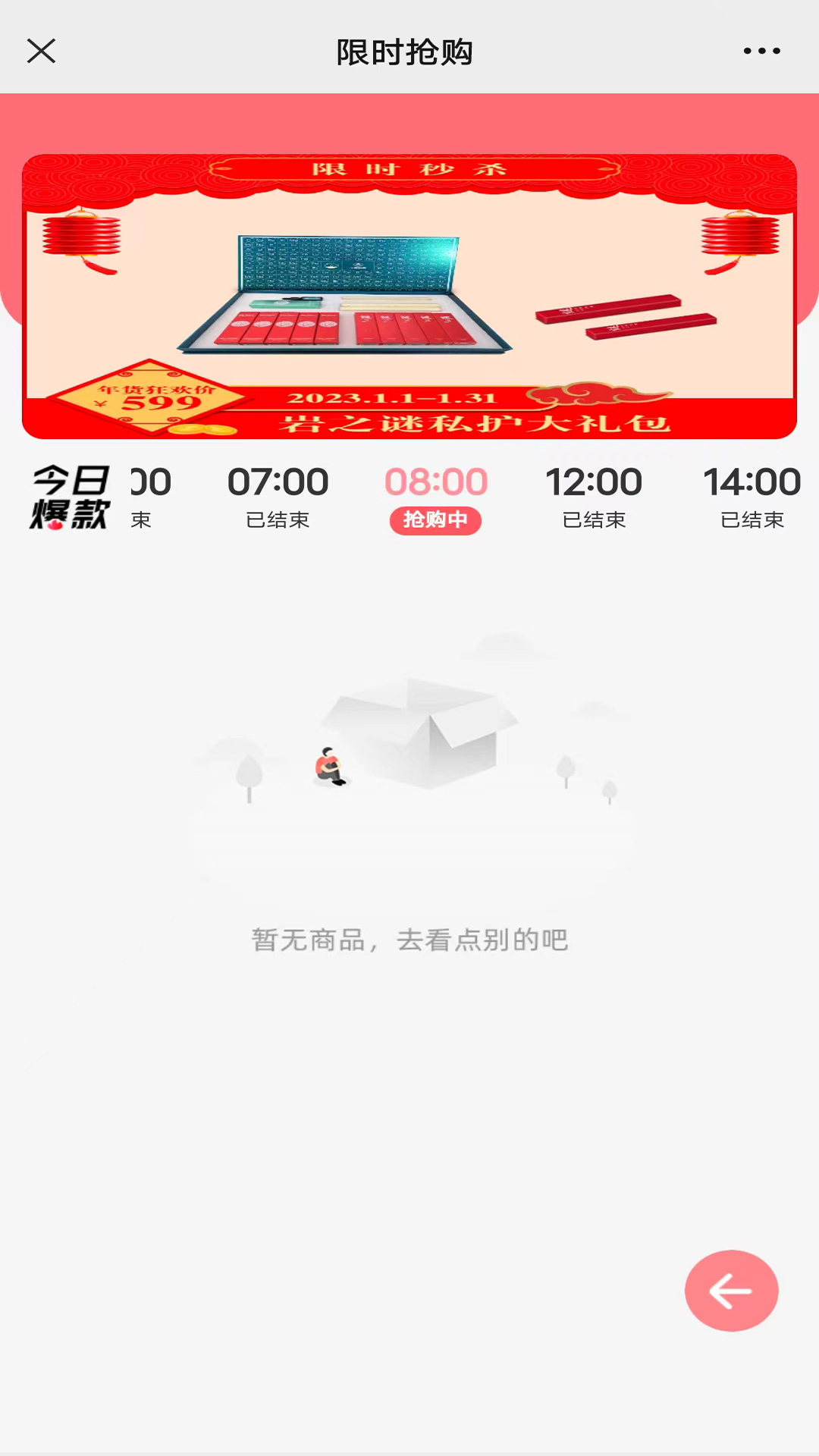Tap the 今日爆款 badge icon
Viewport: 819px width, 1456px height.
pyautogui.click(x=68, y=497)
